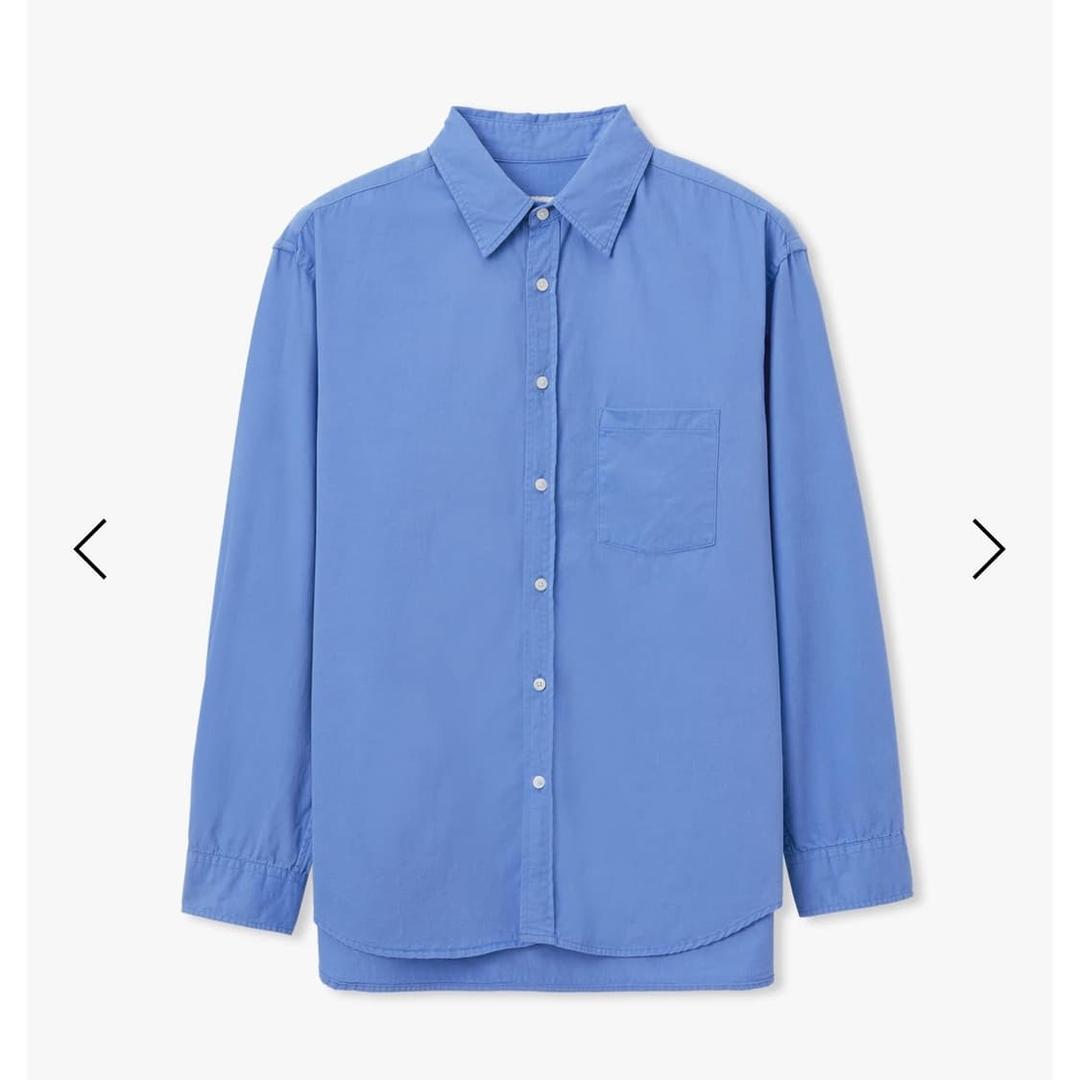Open the blue shirt photo

point(545,540)
